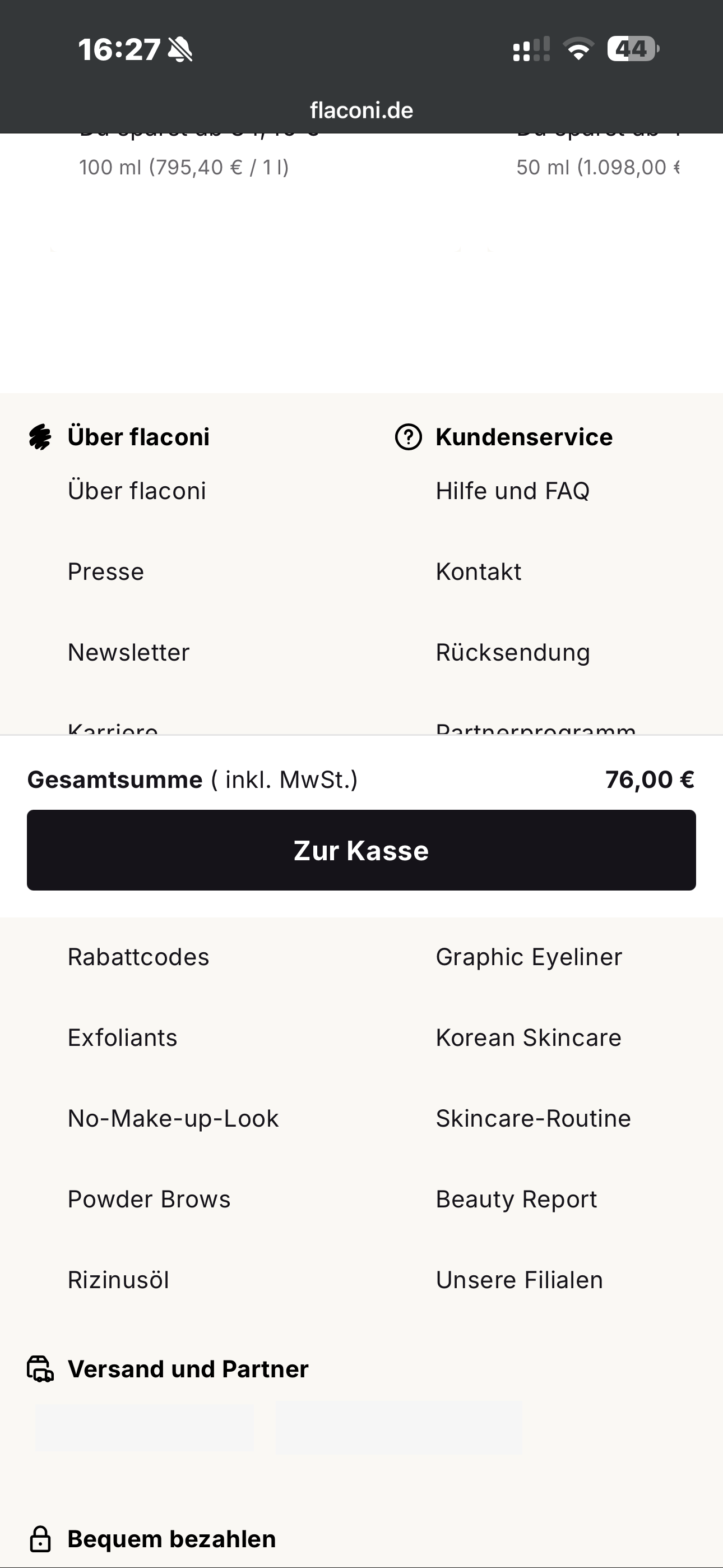View Unsere Filialen
The image size is (723, 1568).
click(x=519, y=1280)
